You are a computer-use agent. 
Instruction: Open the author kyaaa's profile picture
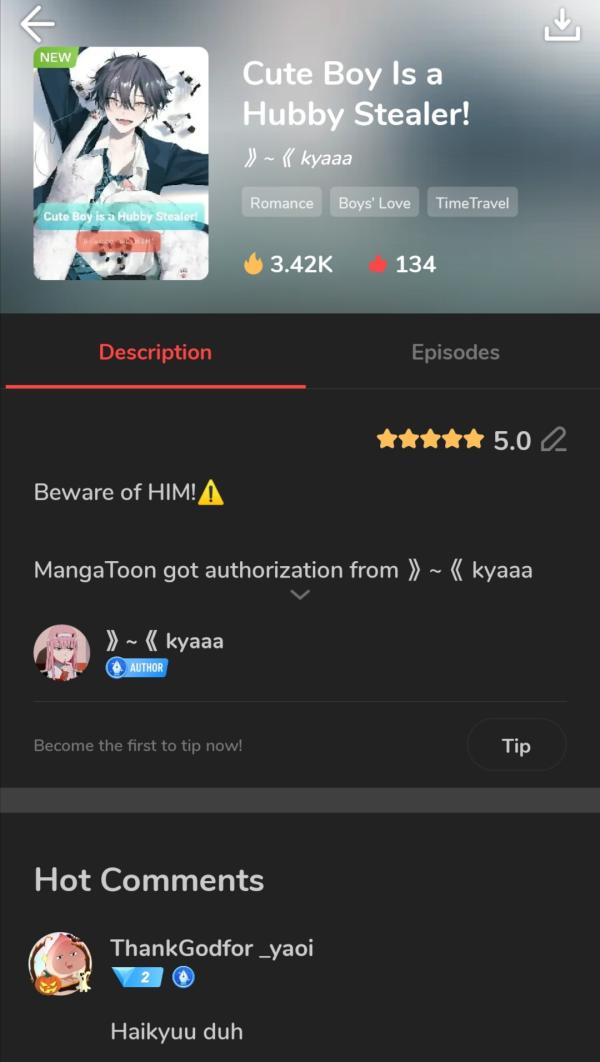click(x=62, y=652)
